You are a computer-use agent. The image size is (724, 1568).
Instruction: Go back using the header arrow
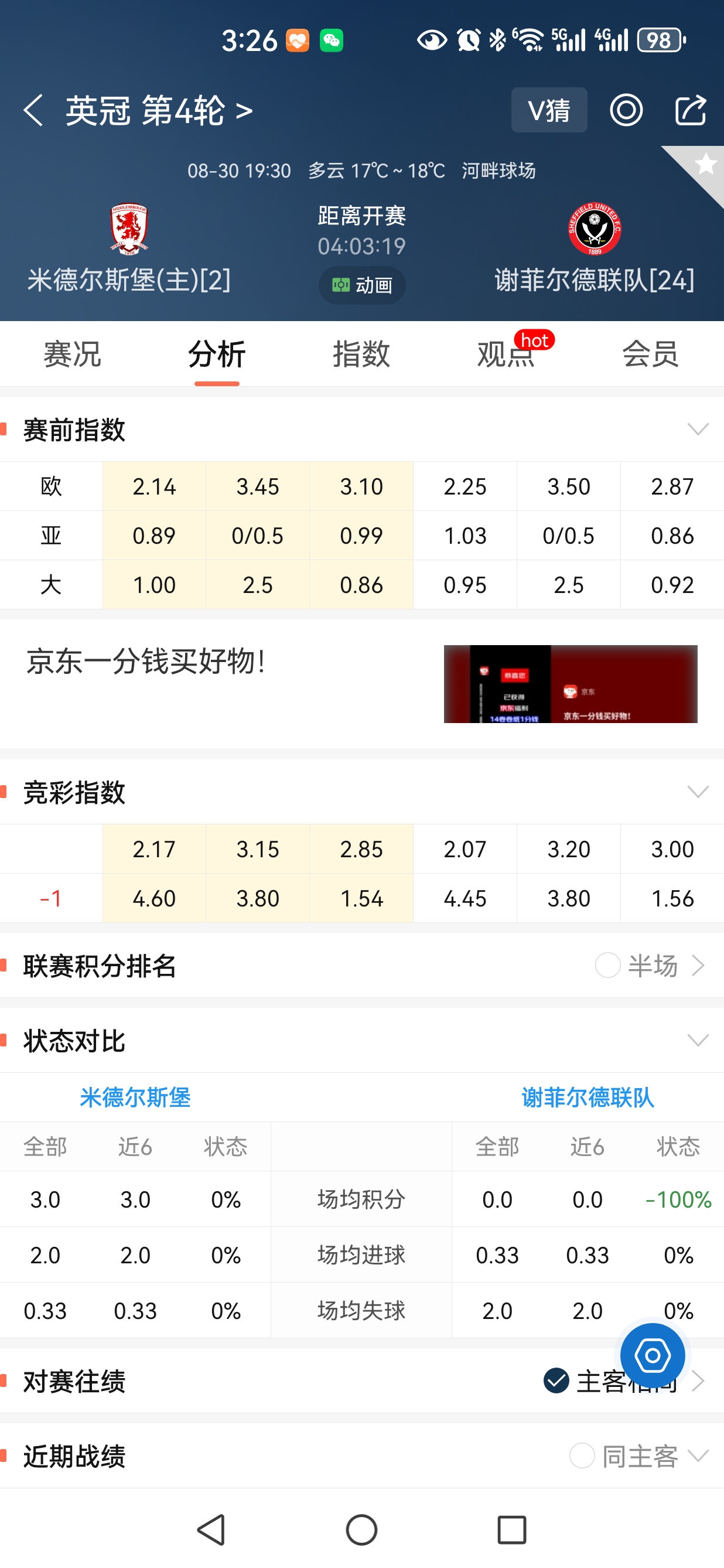pos(33,110)
